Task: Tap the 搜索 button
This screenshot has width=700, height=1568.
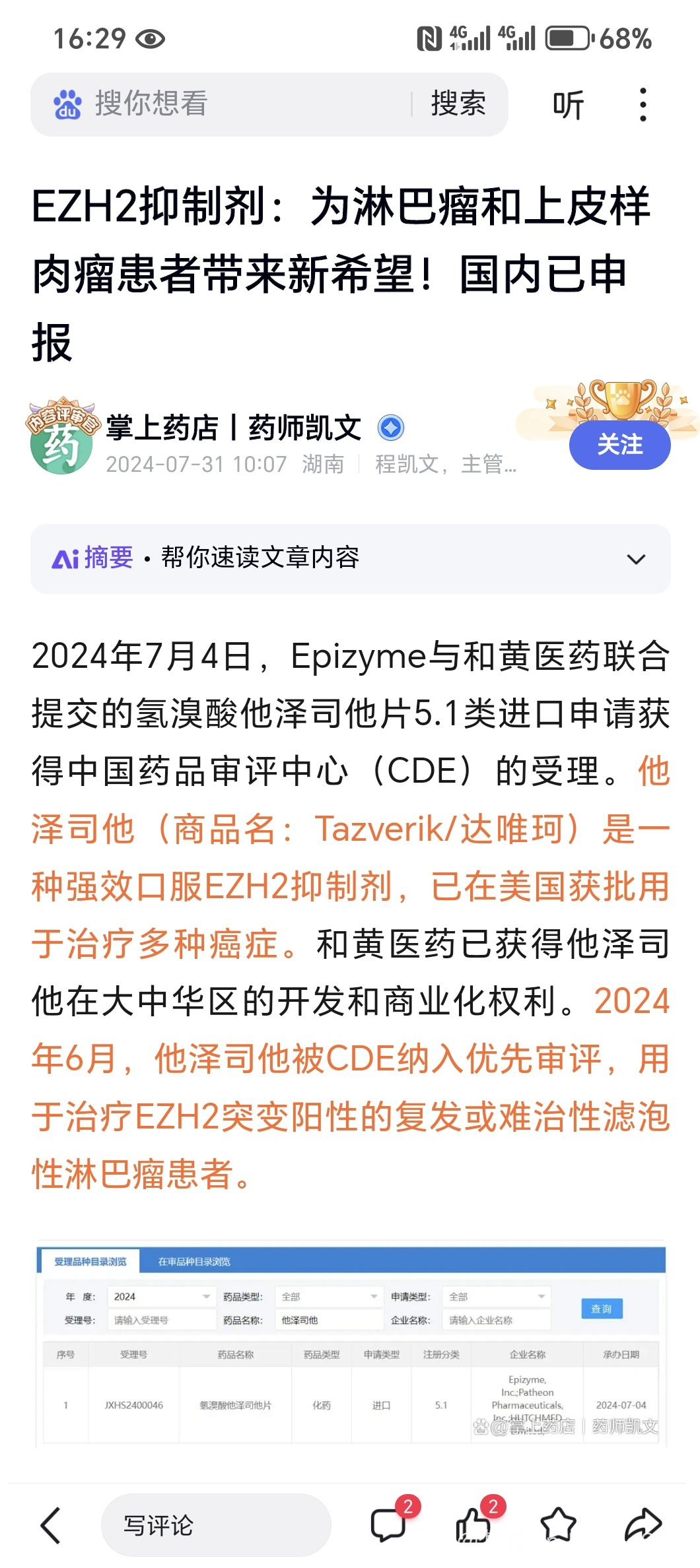Action: click(458, 104)
